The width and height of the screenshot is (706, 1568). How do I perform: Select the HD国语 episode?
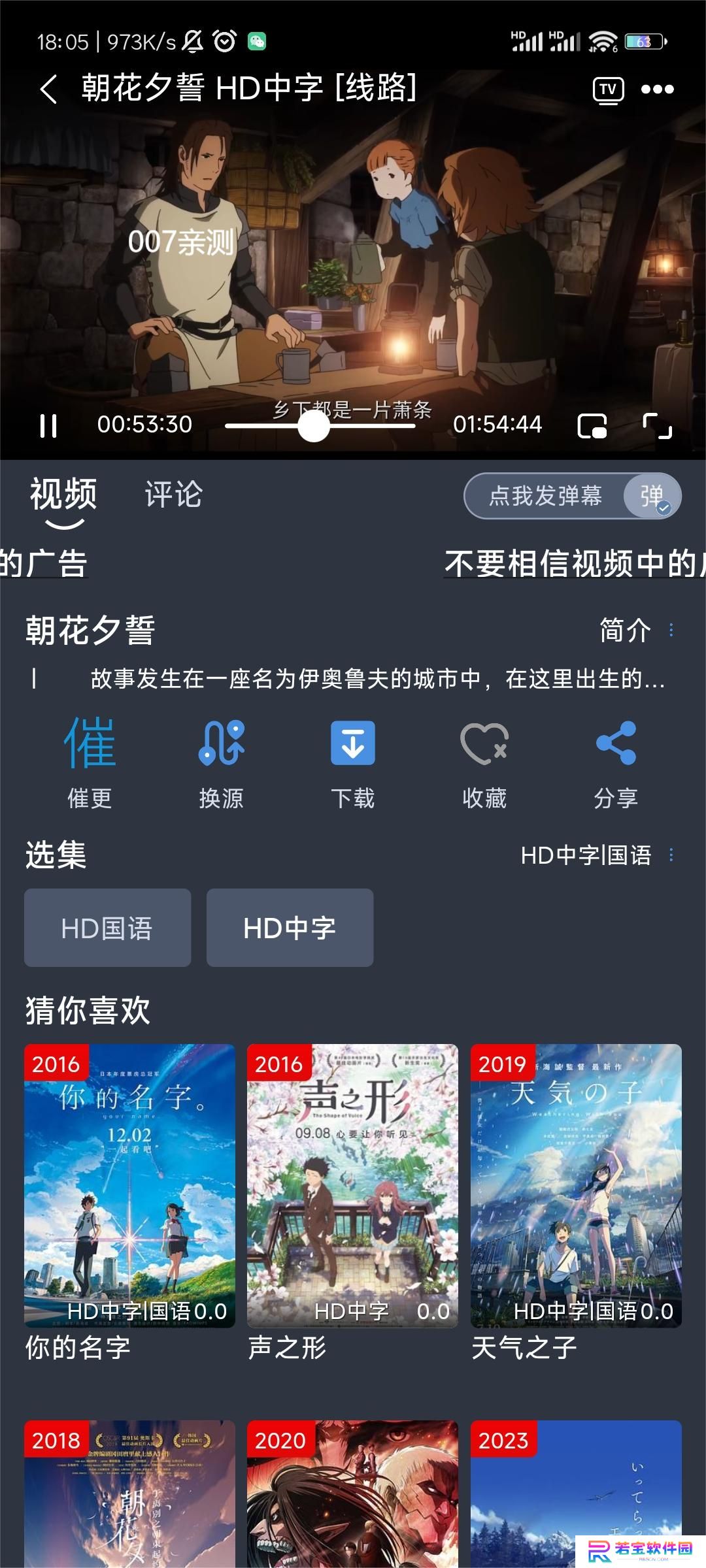[107, 928]
